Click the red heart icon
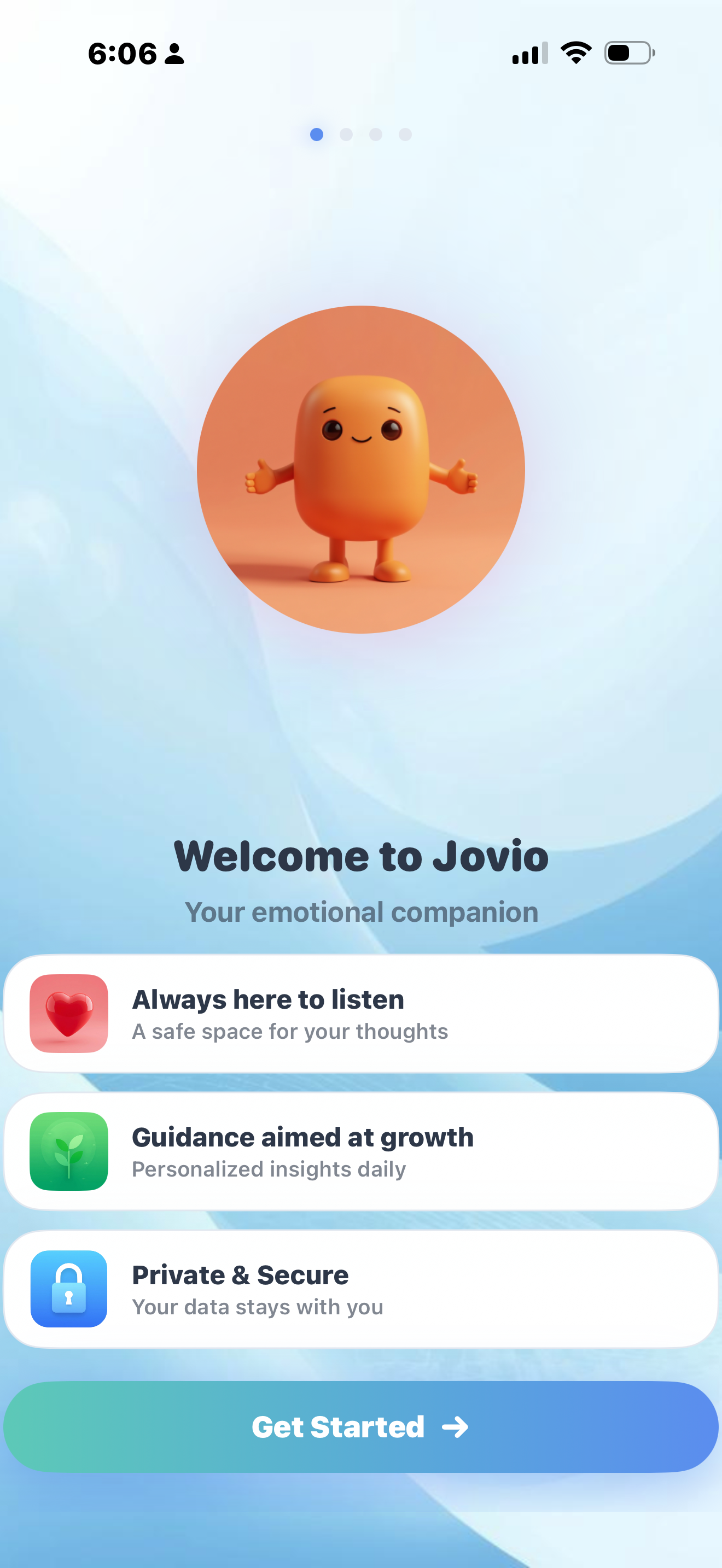This screenshot has width=722, height=1568. point(68,1013)
